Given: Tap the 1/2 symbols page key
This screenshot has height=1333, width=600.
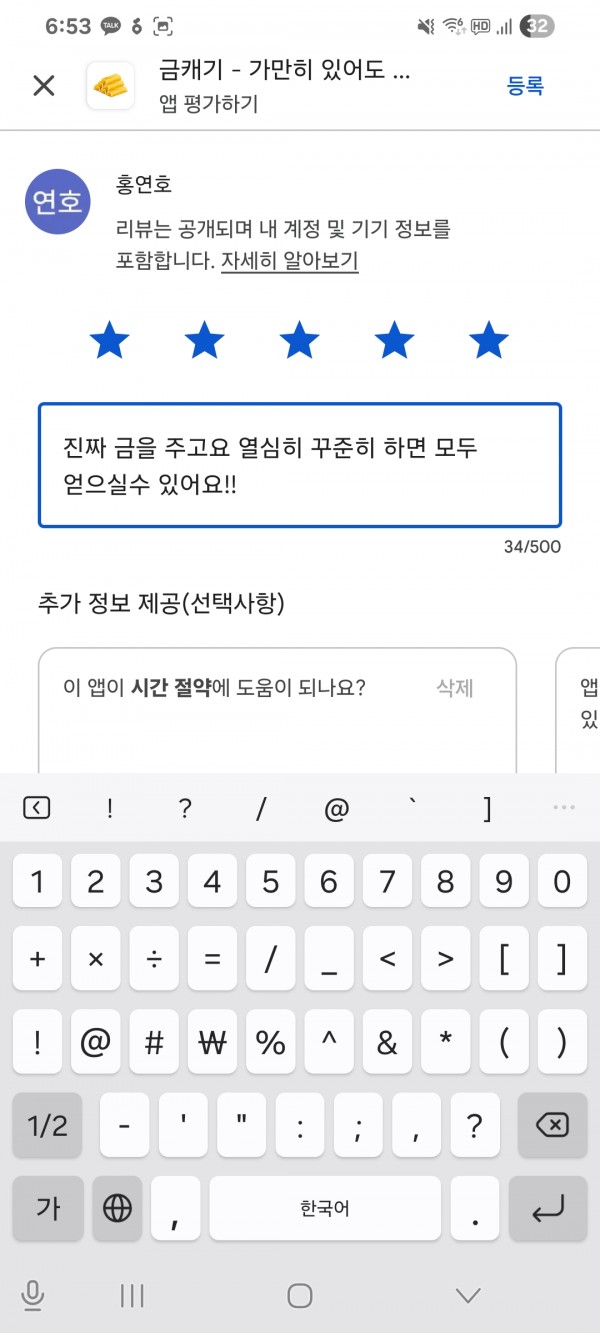Looking at the screenshot, I should tap(47, 1125).
